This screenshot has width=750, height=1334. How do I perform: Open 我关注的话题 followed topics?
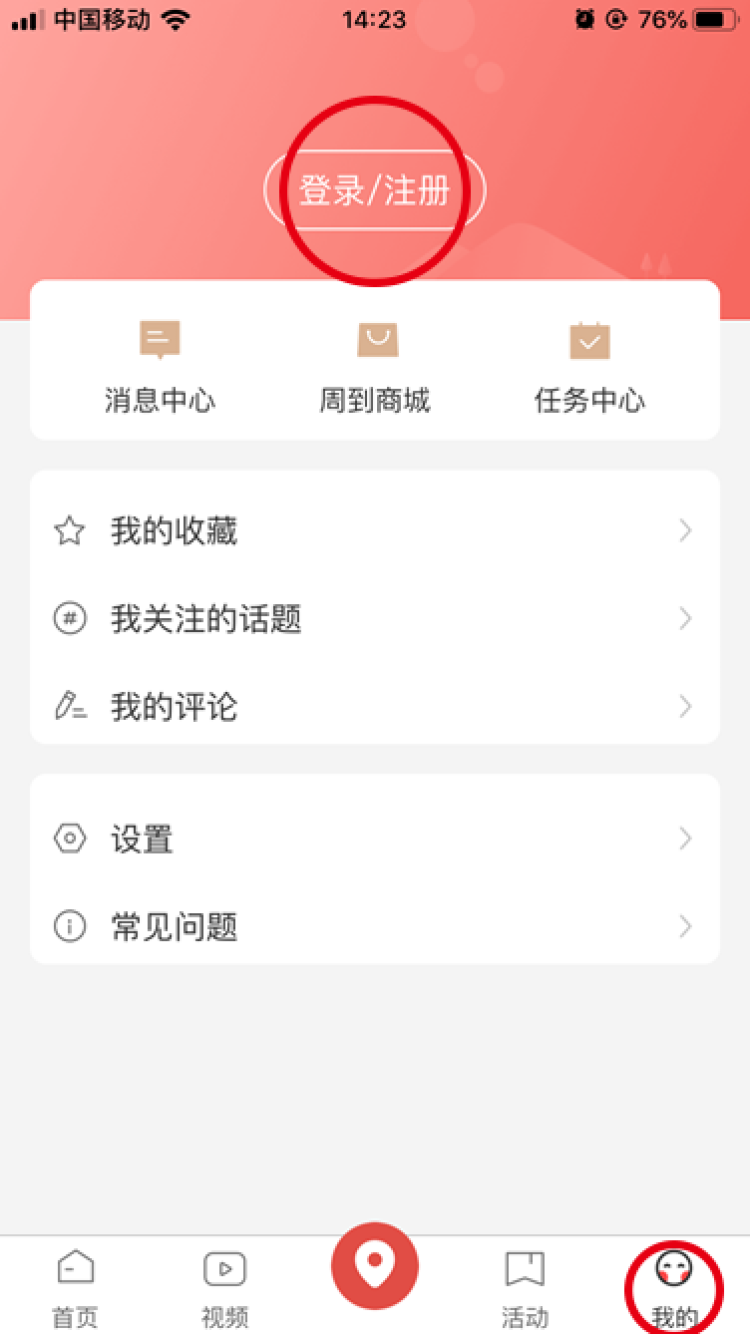pos(375,619)
